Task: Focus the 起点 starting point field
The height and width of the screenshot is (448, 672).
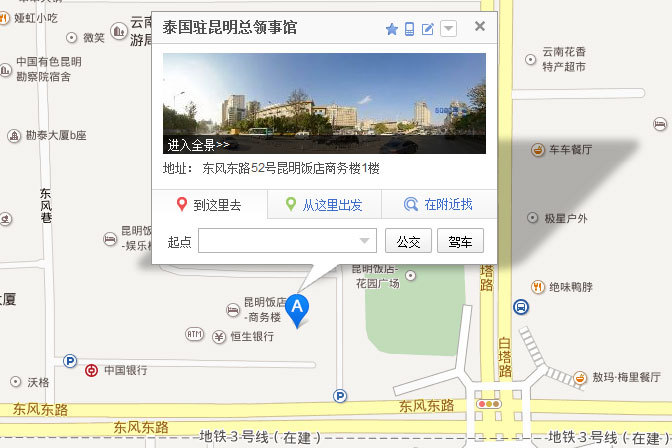Action: click(x=286, y=241)
